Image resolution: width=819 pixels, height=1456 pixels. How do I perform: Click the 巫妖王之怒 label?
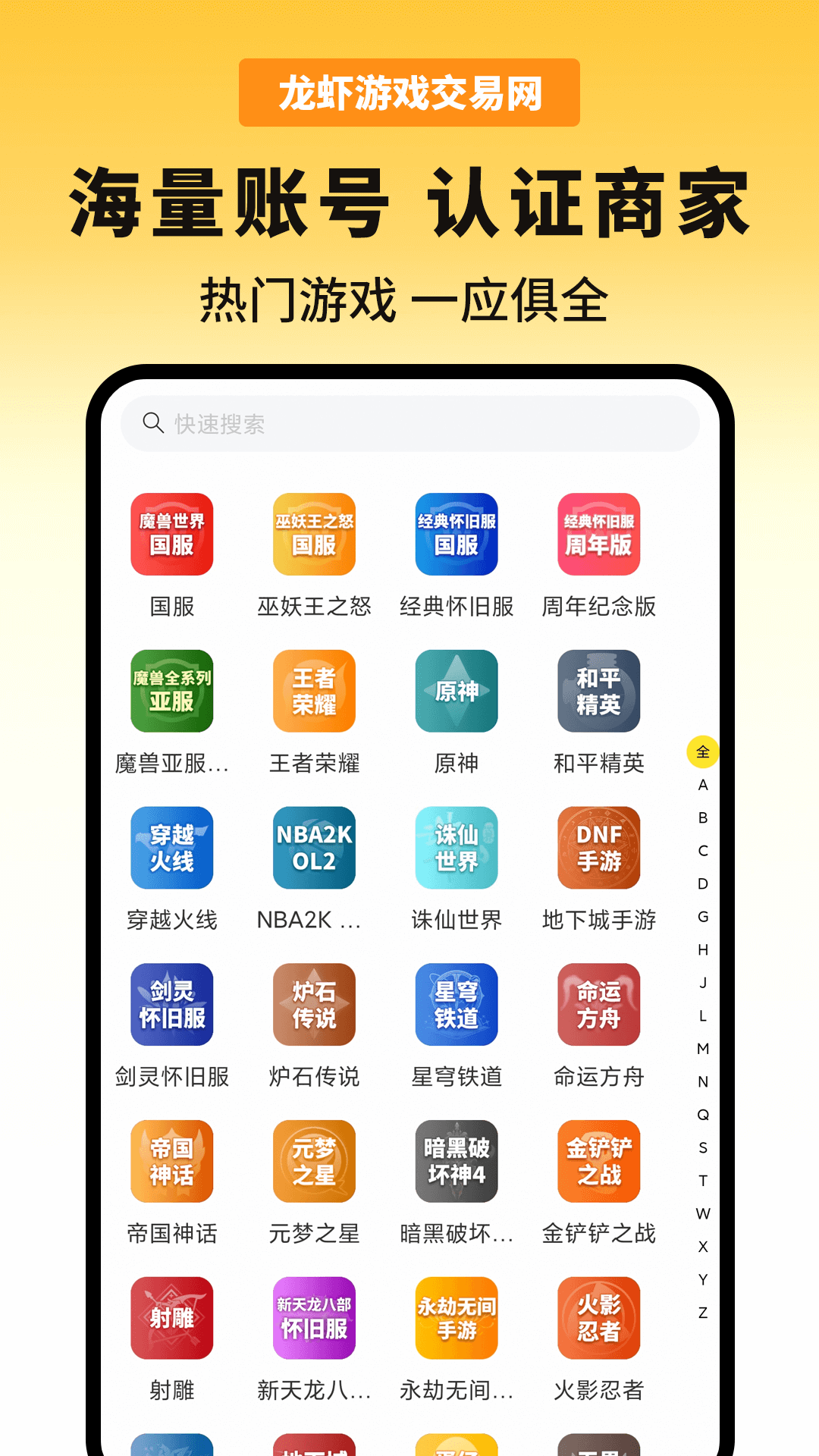coord(312,607)
